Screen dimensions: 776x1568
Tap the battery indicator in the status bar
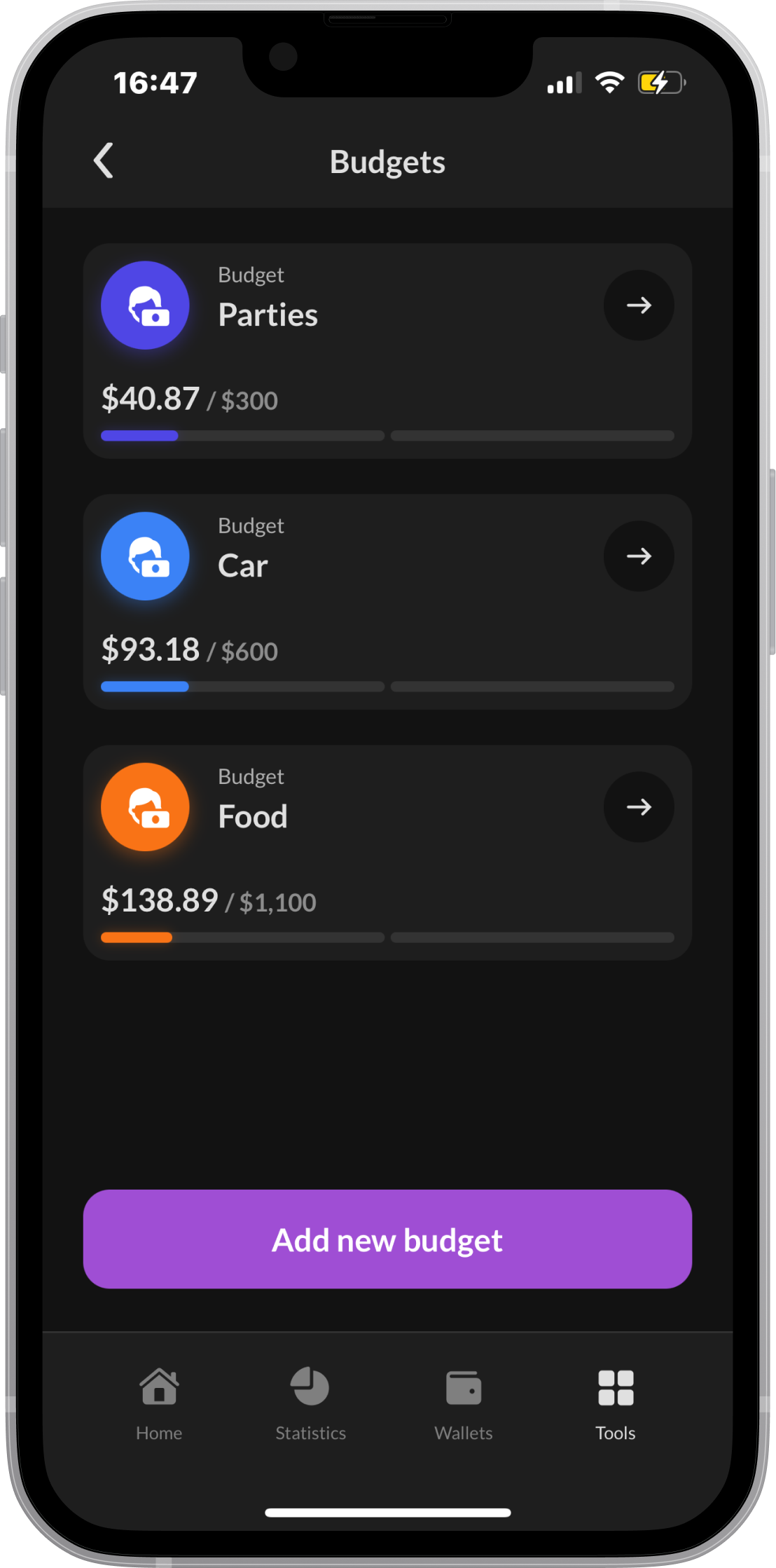(x=660, y=83)
